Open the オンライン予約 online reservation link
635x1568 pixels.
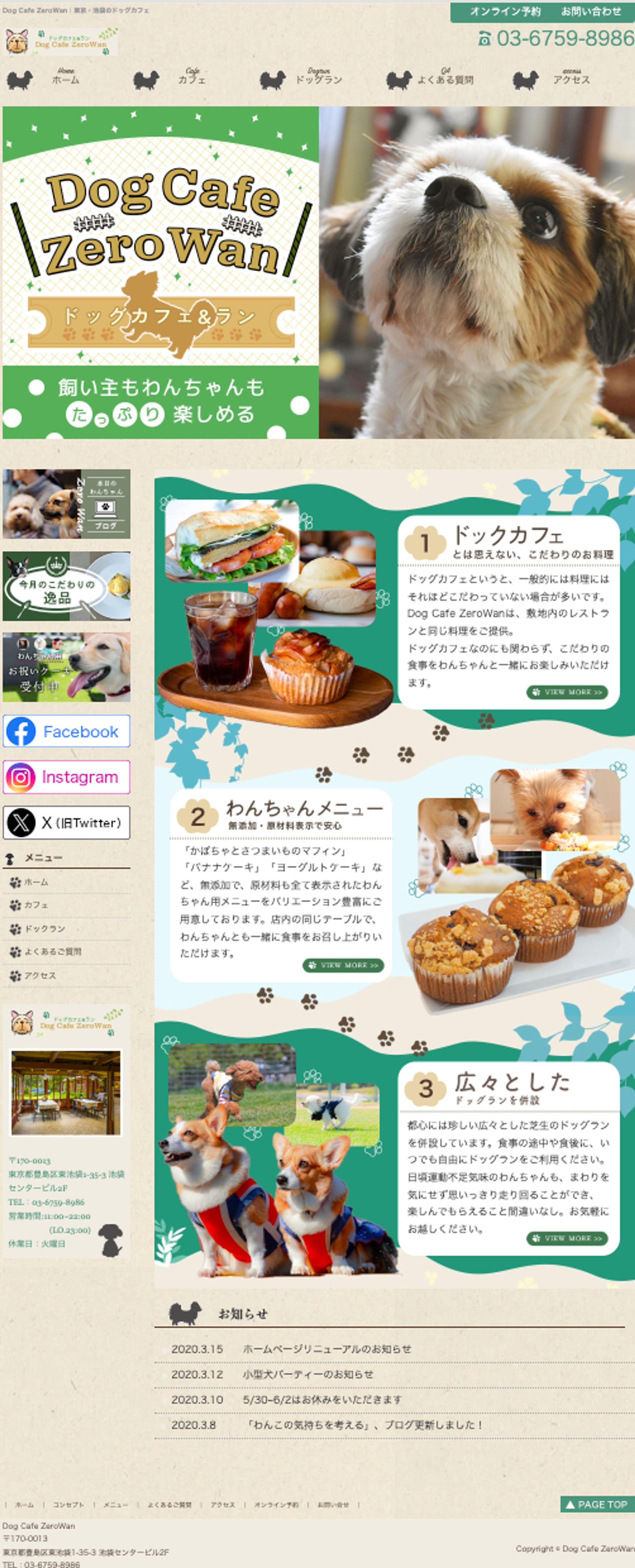tap(505, 12)
